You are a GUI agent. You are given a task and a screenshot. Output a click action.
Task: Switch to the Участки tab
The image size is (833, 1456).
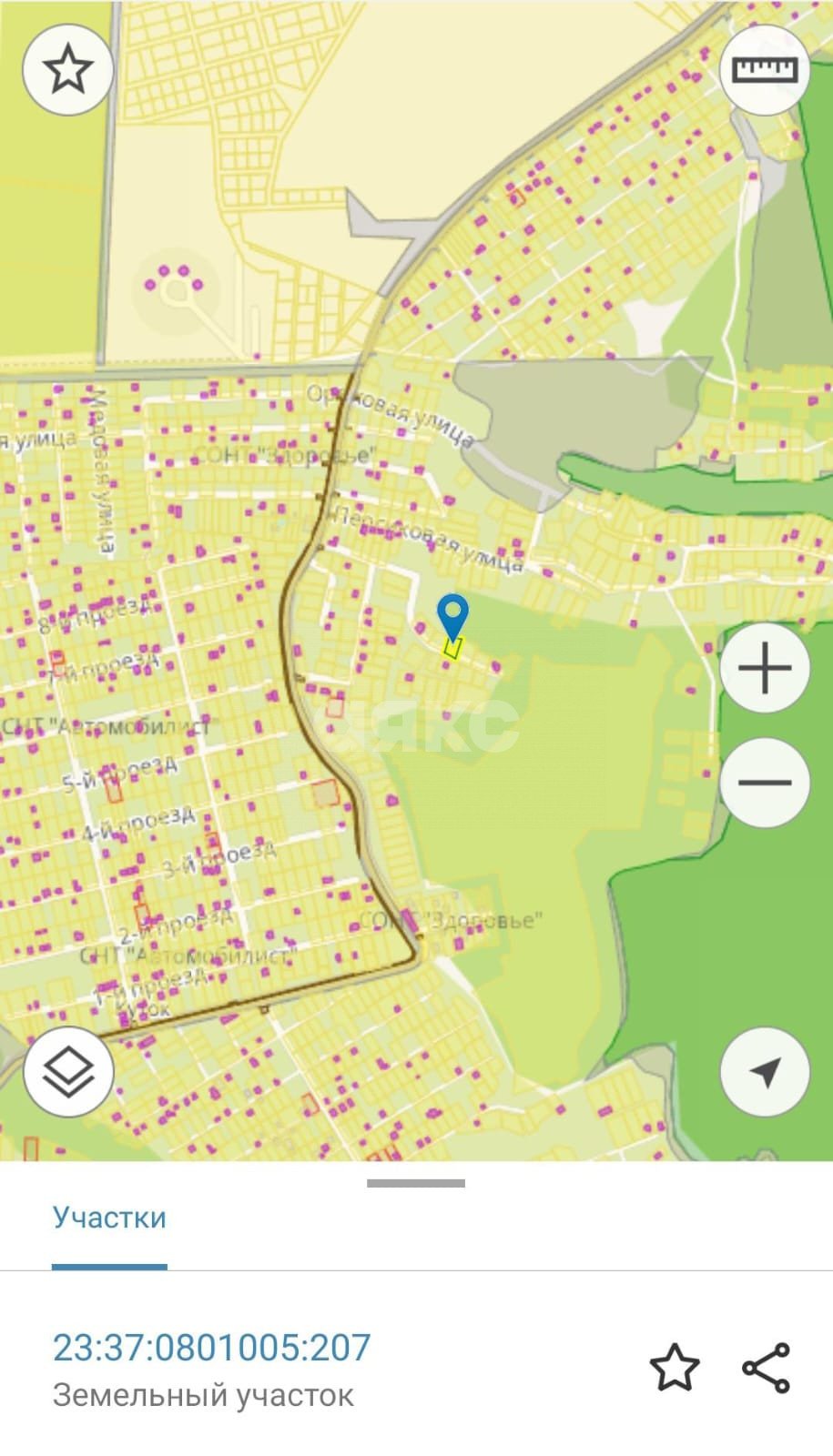(x=109, y=1218)
